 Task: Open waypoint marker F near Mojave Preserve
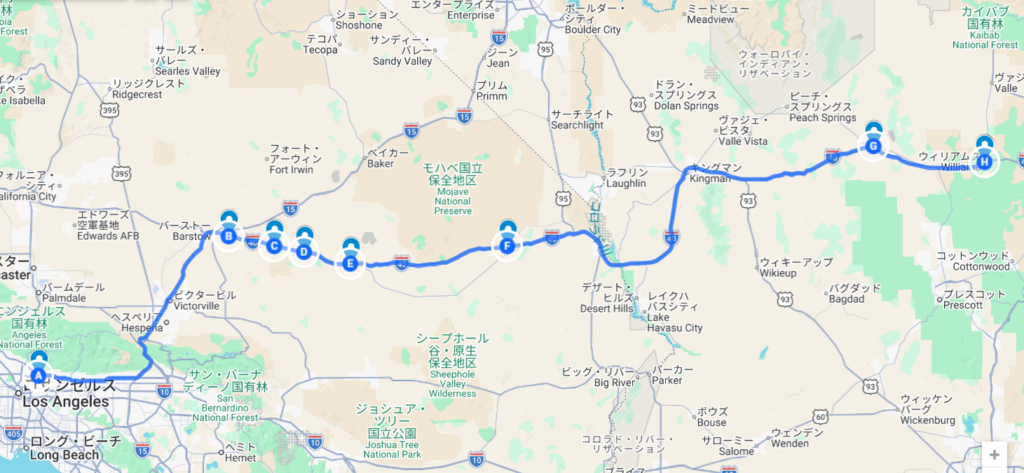click(508, 244)
